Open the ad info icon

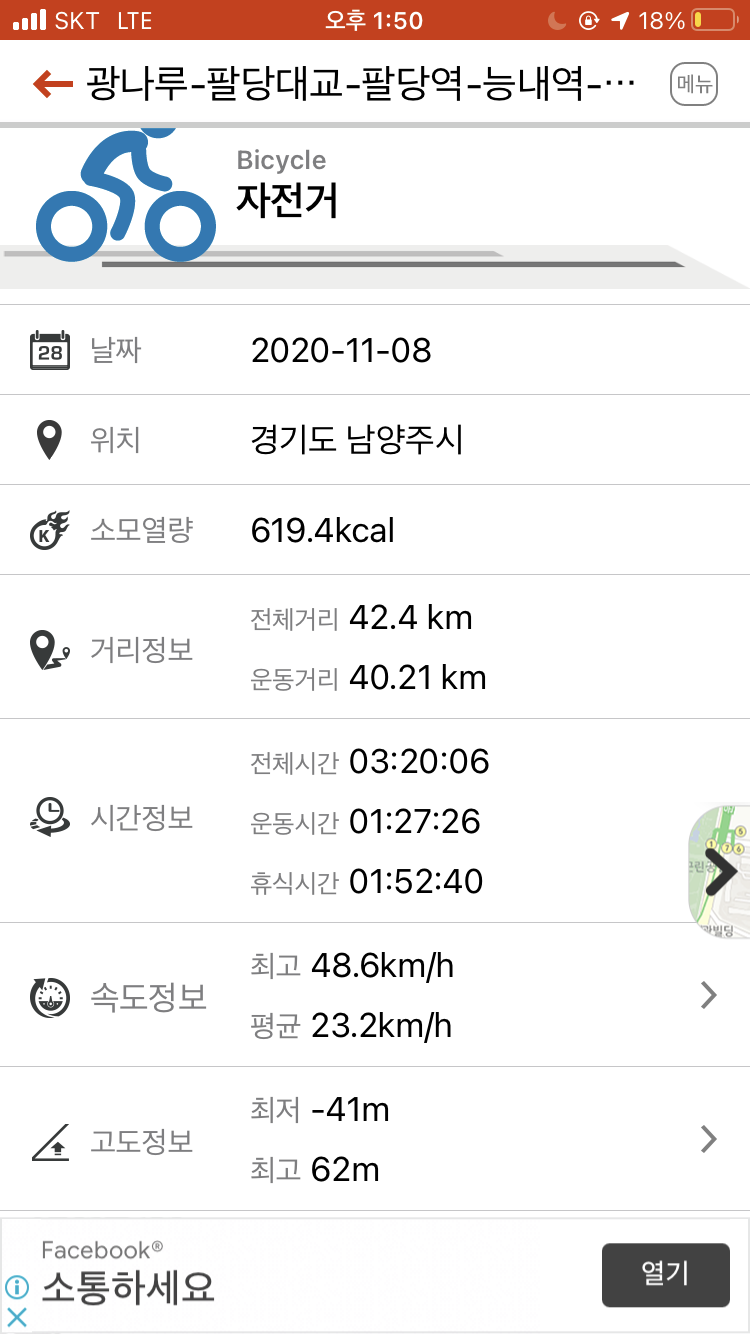coord(17,1286)
